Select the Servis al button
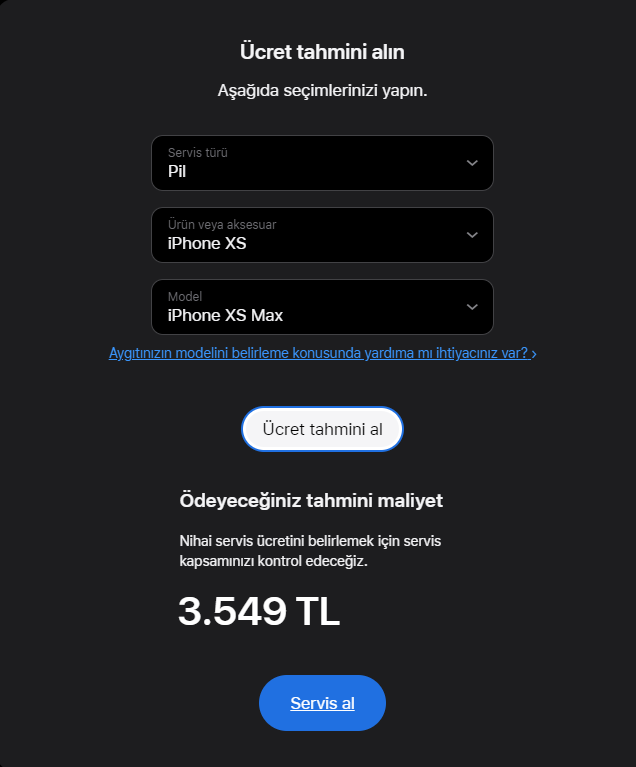This screenshot has width=636, height=767. pyautogui.click(x=322, y=703)
